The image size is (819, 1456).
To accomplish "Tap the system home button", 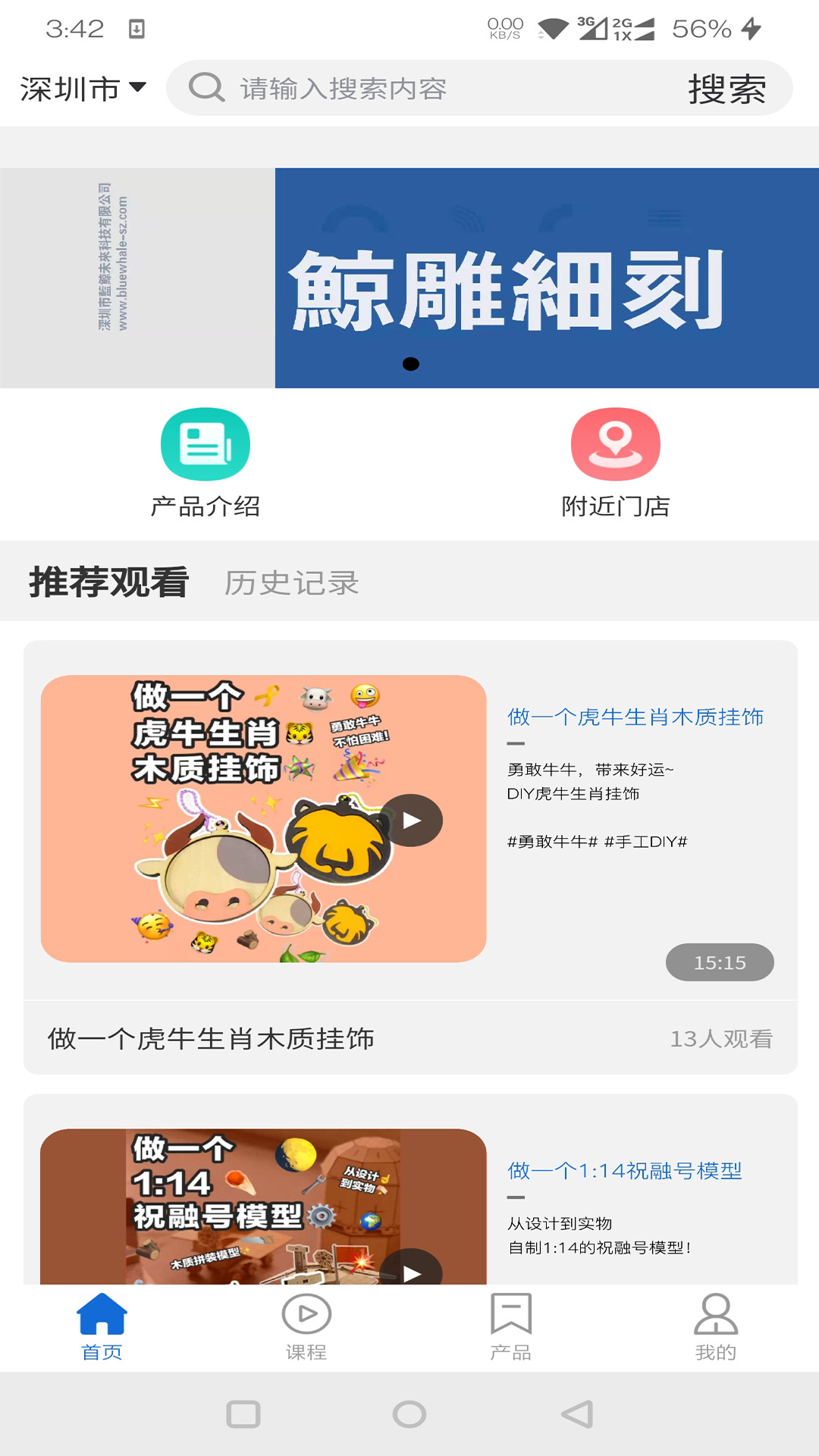I will click(409, 1414).
